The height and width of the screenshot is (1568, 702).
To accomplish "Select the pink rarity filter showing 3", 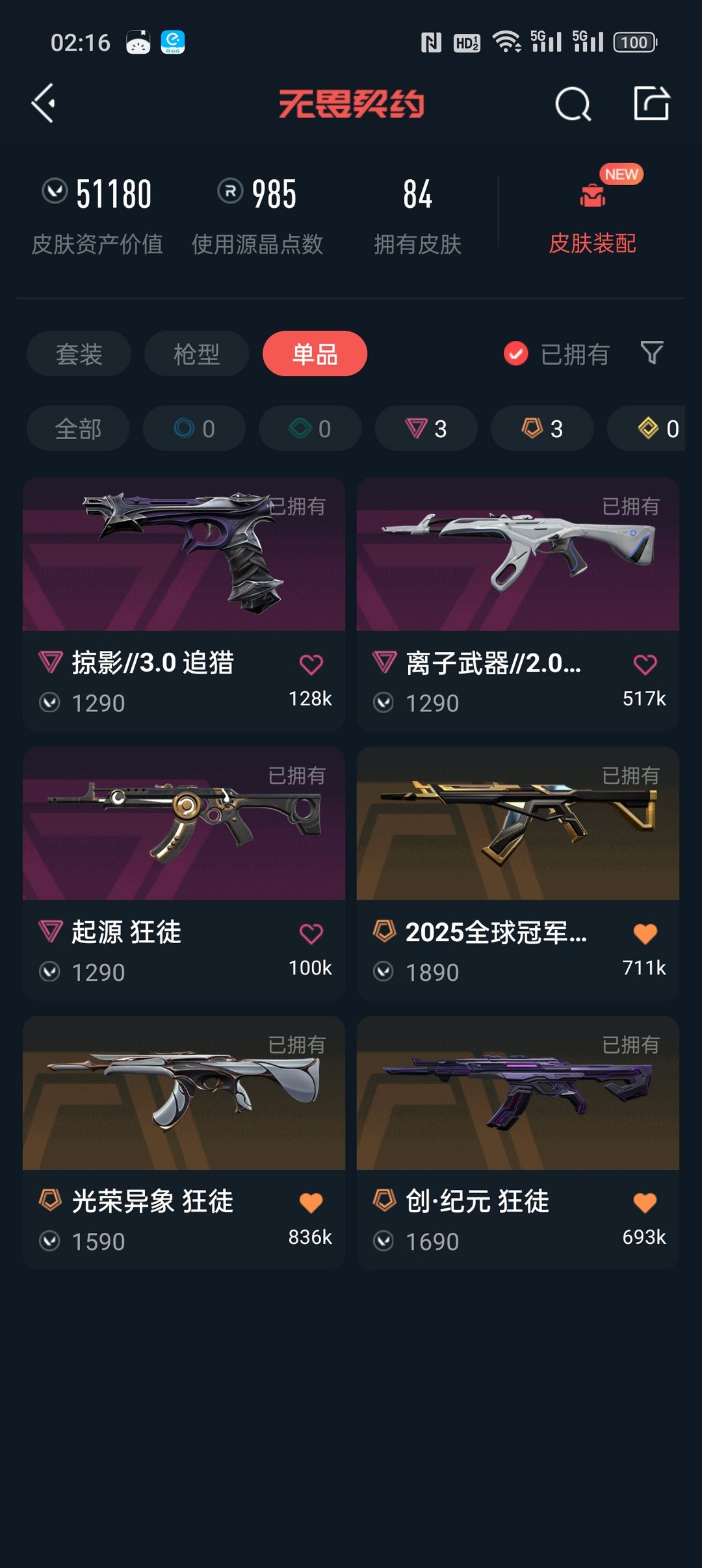I will tap(426, 428).
